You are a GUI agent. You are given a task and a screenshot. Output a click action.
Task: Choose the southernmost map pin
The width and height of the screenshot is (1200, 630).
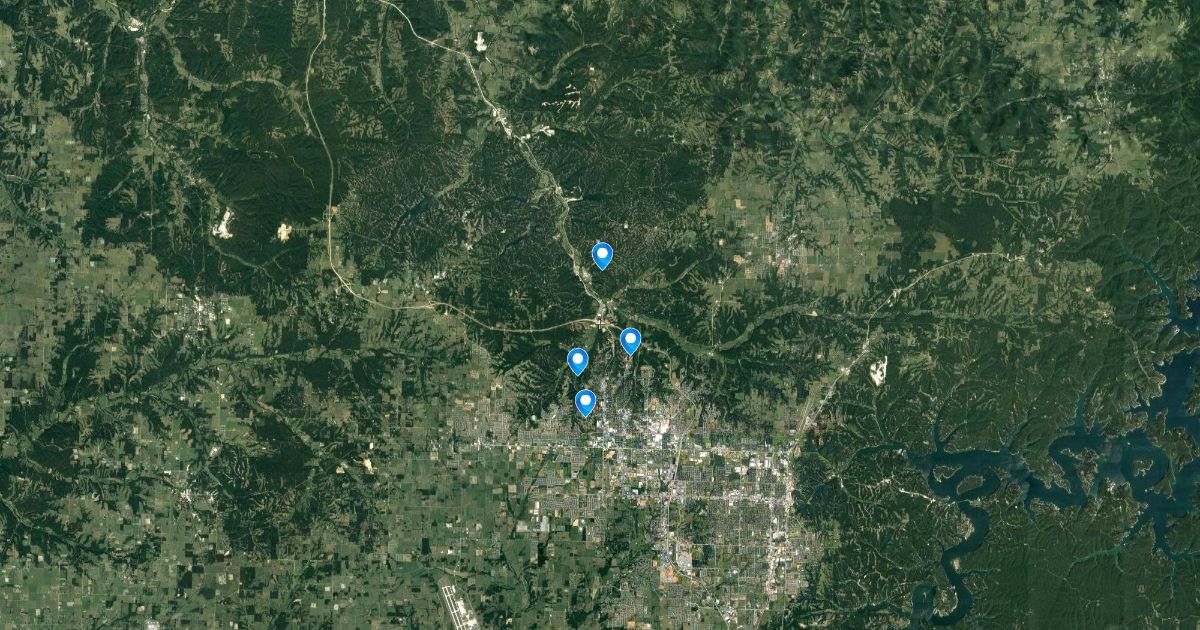click(586, 402)
